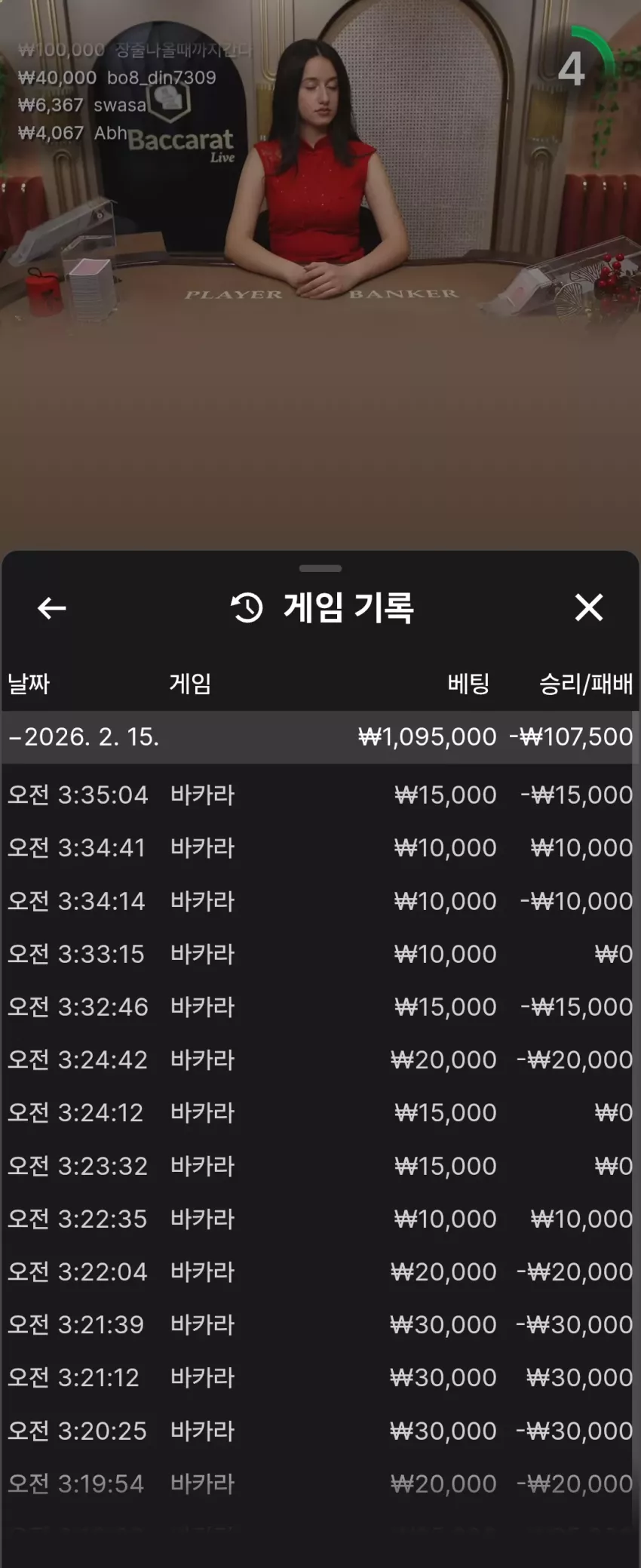
Task: Select the 오전 3:21:12 winning round
Action: pos(320,1377)
